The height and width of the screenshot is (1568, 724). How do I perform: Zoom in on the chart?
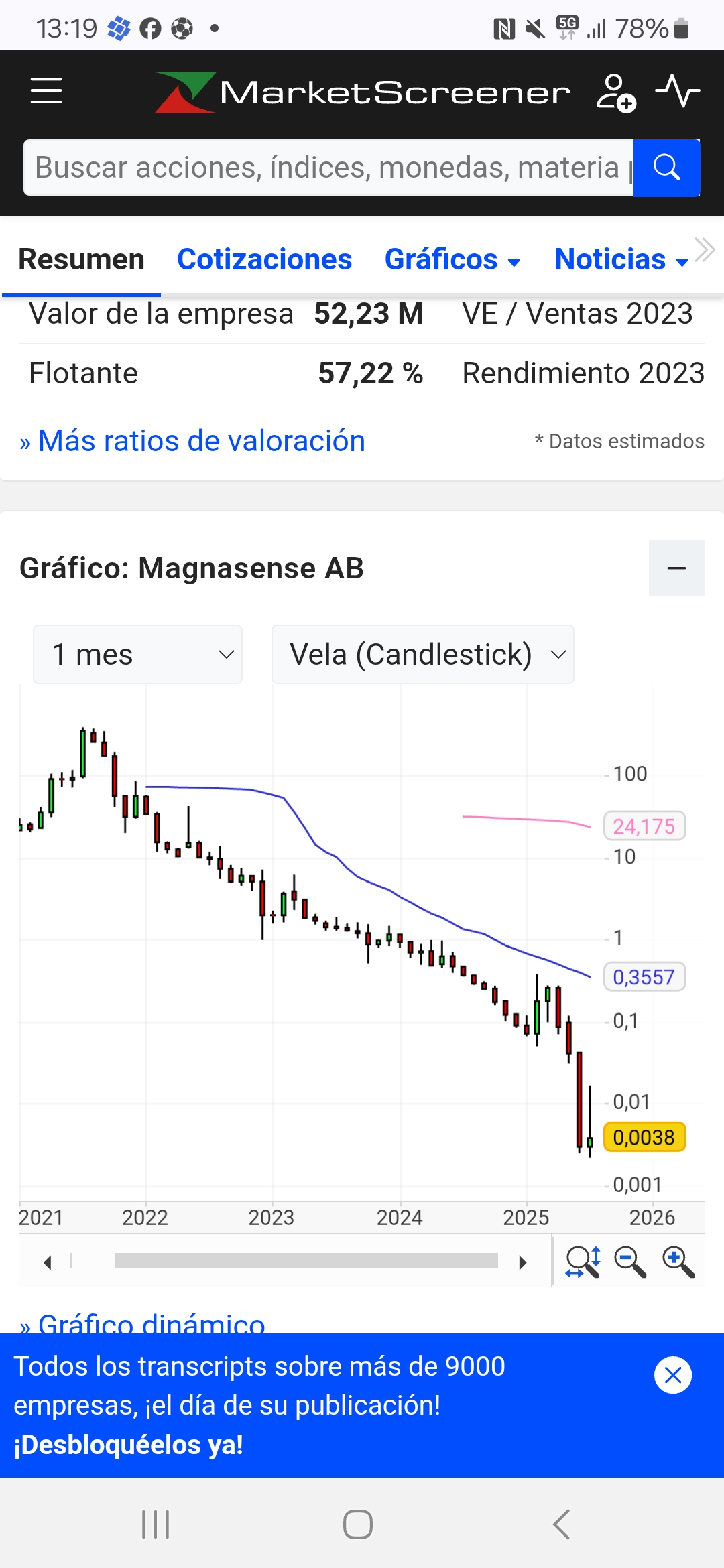tap(678, 1262)
